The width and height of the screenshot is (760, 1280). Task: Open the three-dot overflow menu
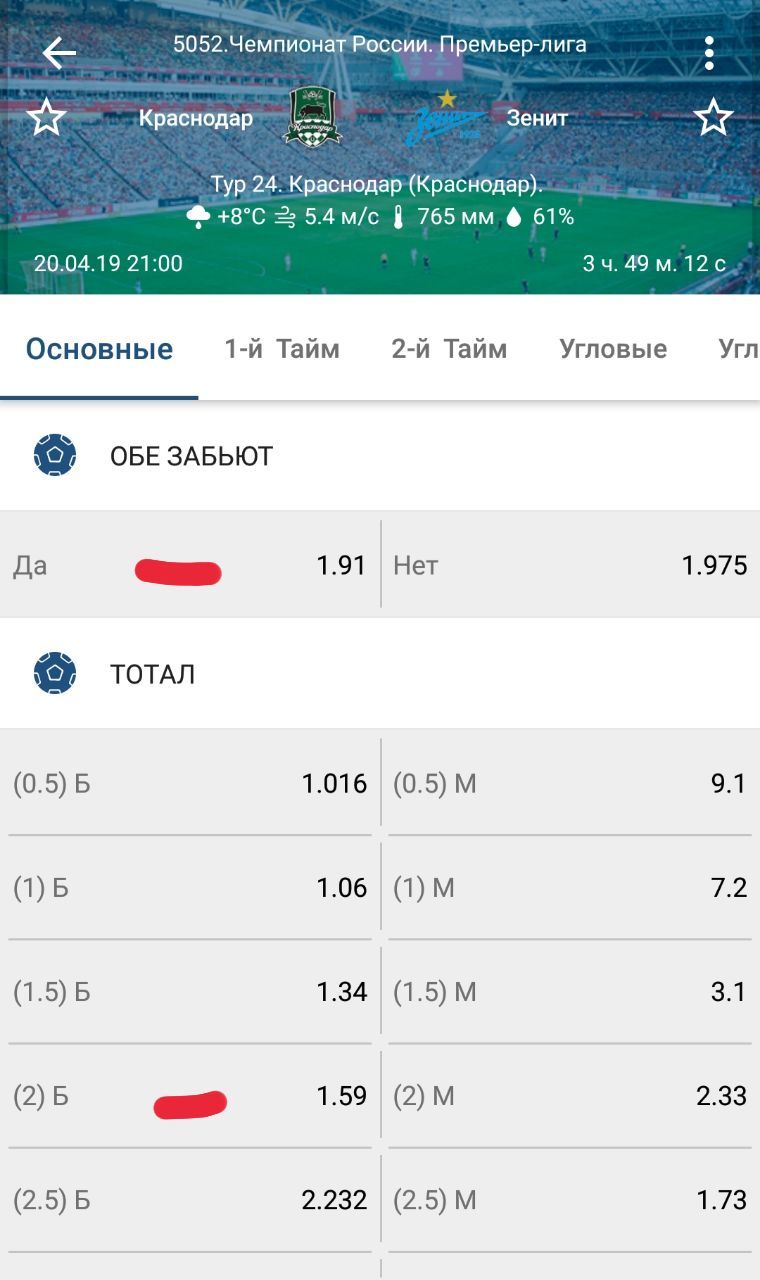[709, 53]
